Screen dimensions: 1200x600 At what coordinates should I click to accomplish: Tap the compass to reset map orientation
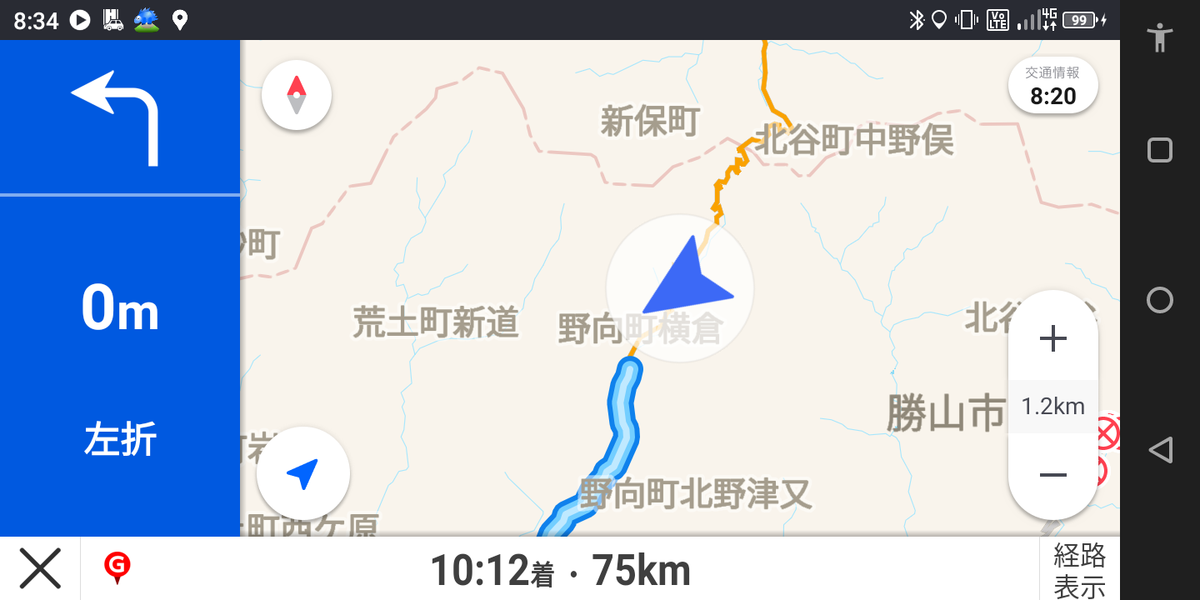[296, 96]
